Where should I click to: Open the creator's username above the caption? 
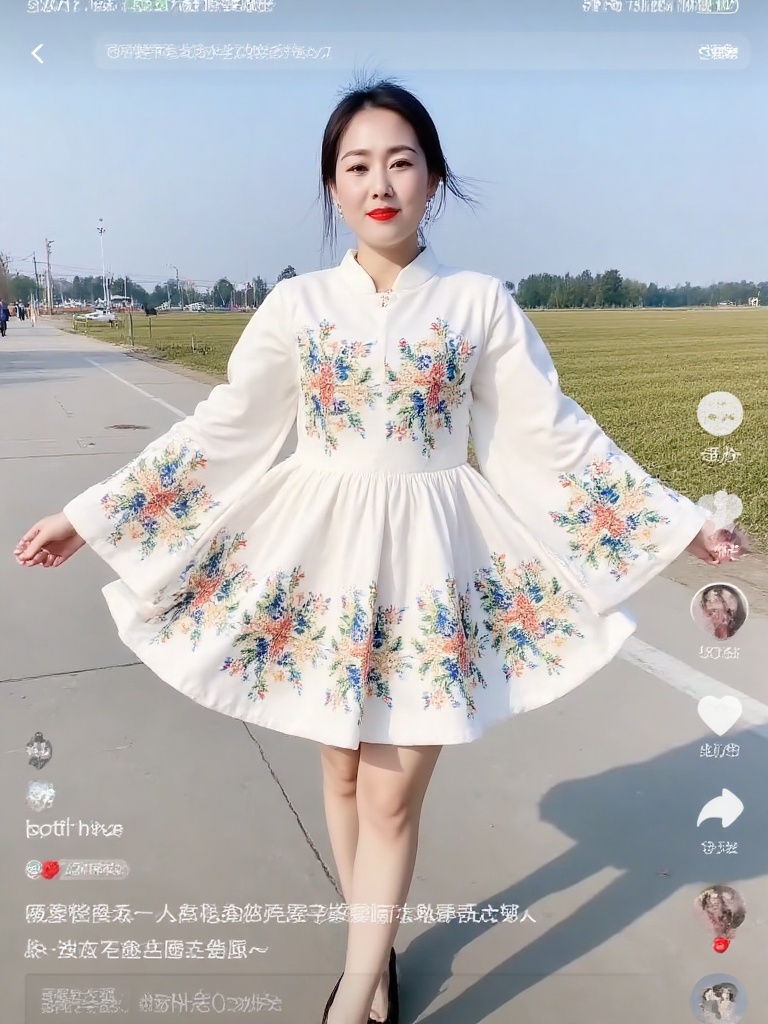pyautogui.click(x=74, y=829)
